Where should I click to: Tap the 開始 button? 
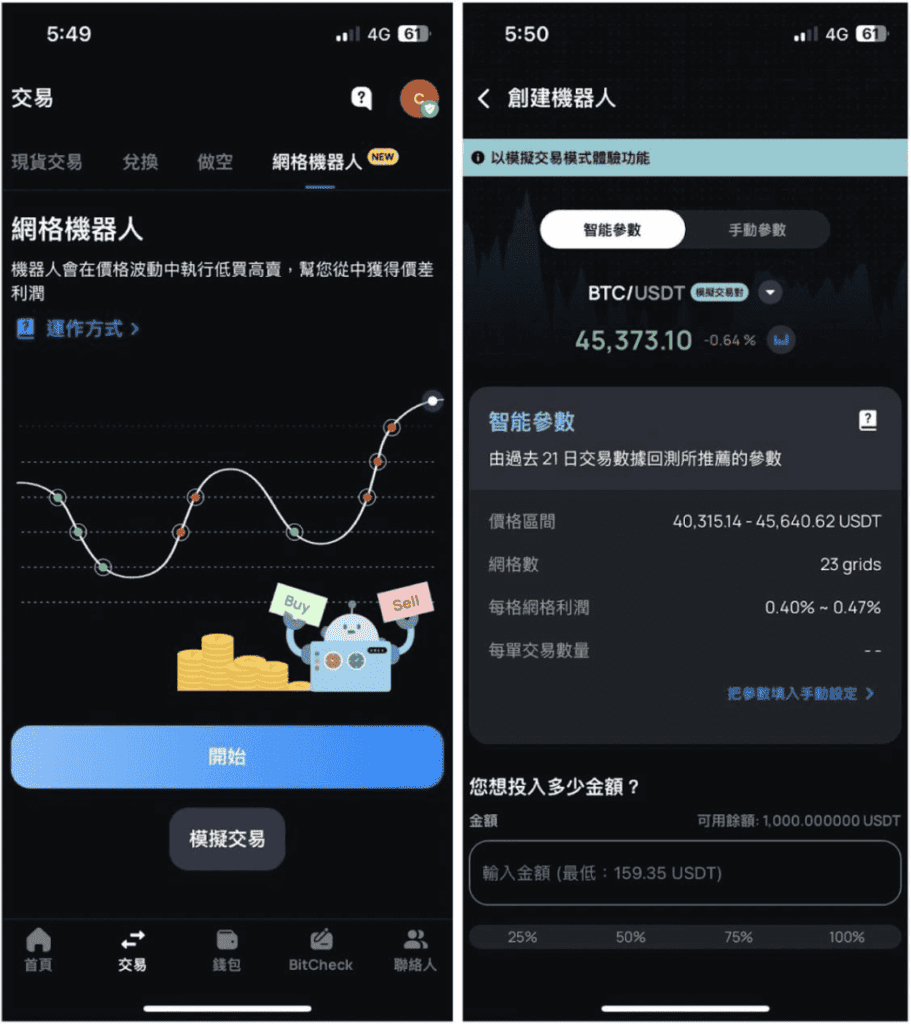227,757
